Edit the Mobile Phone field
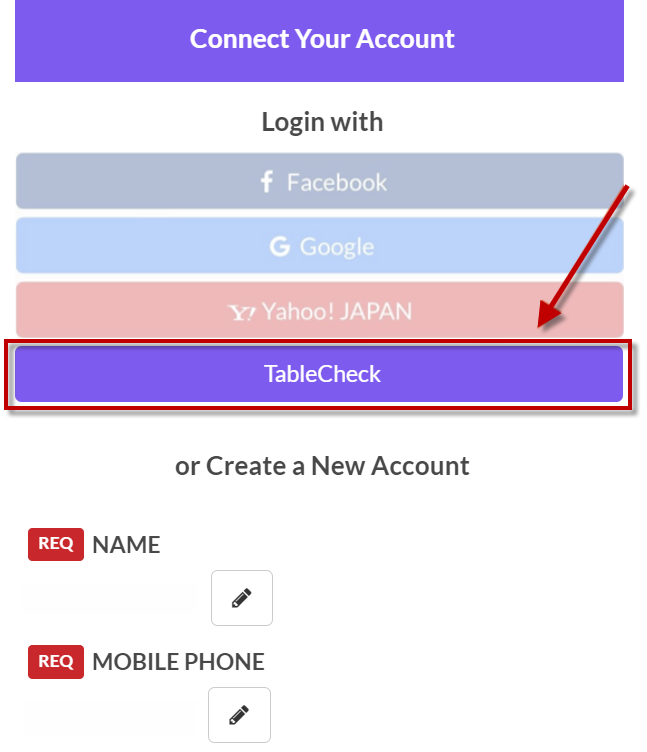 239,715
